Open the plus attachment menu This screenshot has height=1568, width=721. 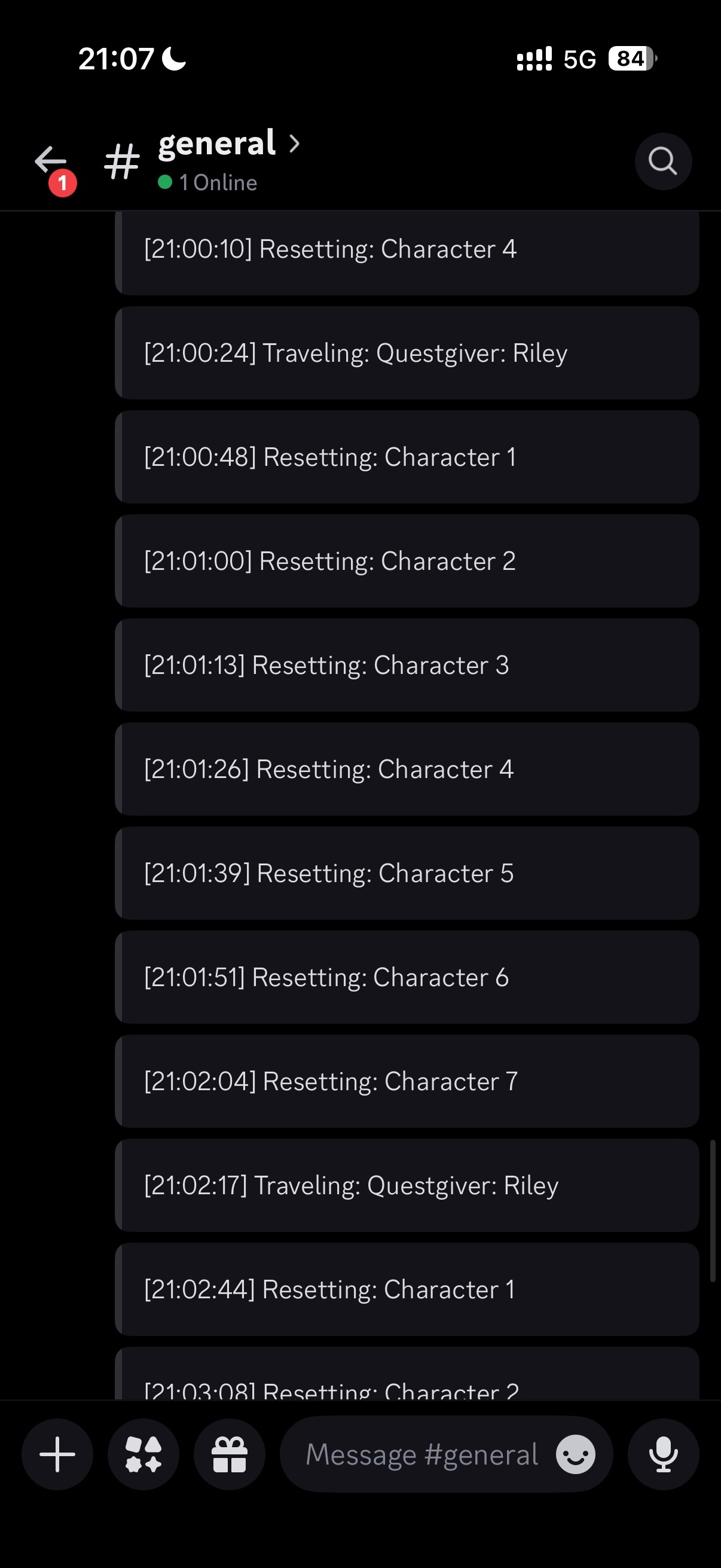point(57,1454)
